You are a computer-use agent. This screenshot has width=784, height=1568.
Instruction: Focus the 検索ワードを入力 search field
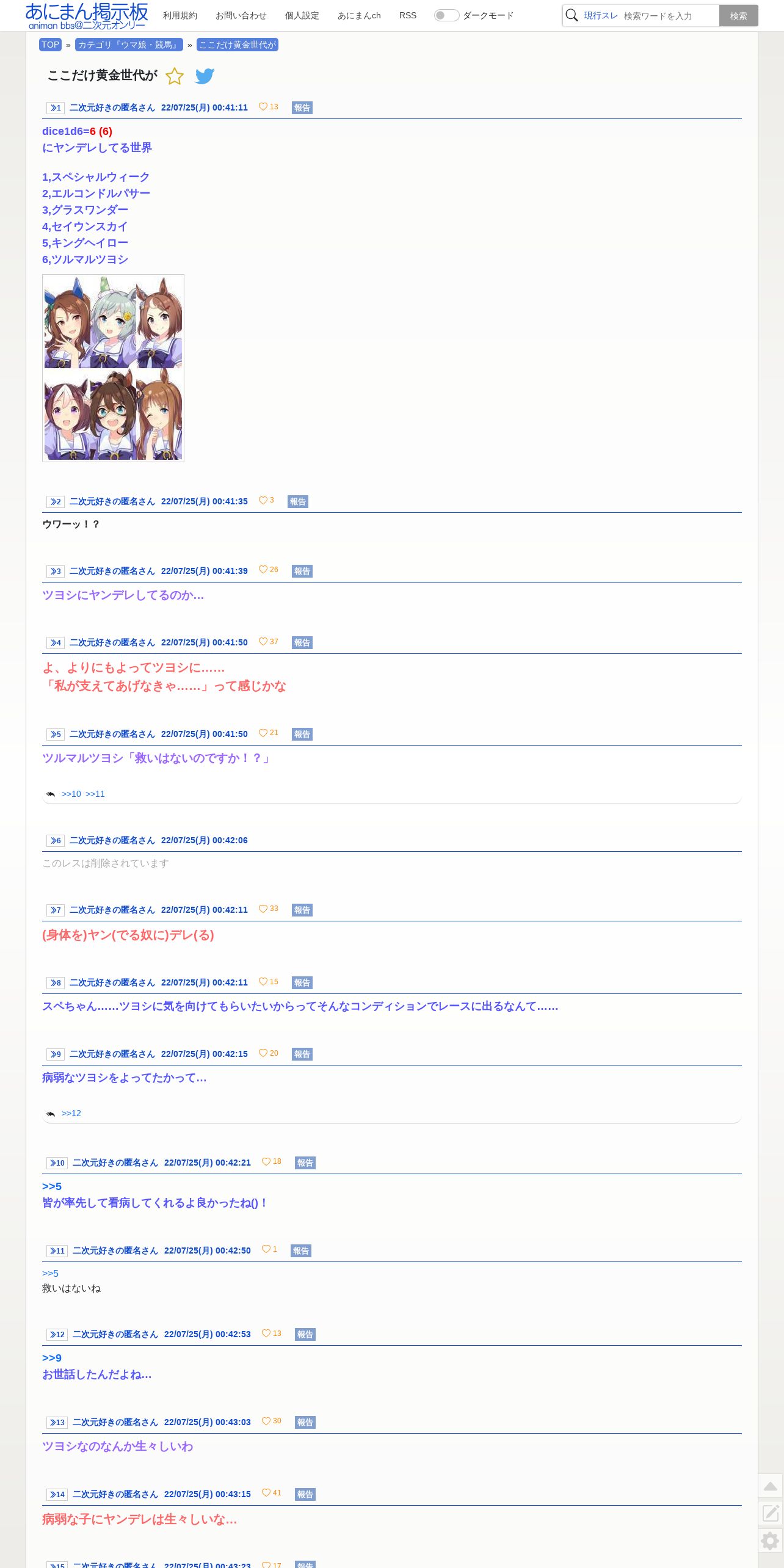669,16
